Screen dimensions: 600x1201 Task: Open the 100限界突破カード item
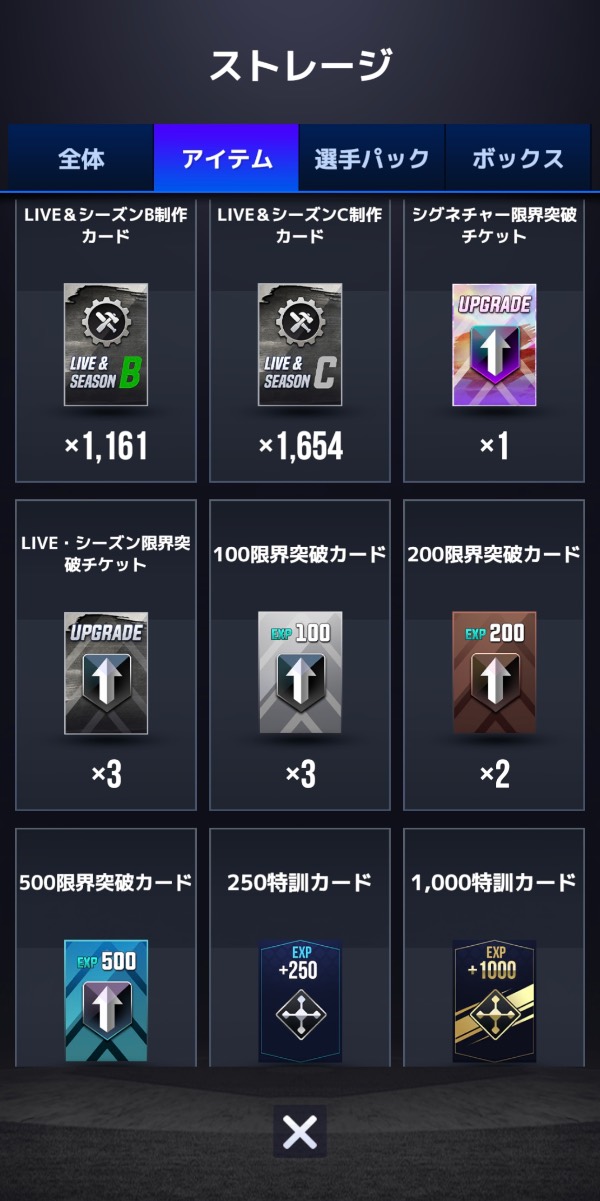tap(300, 673)
